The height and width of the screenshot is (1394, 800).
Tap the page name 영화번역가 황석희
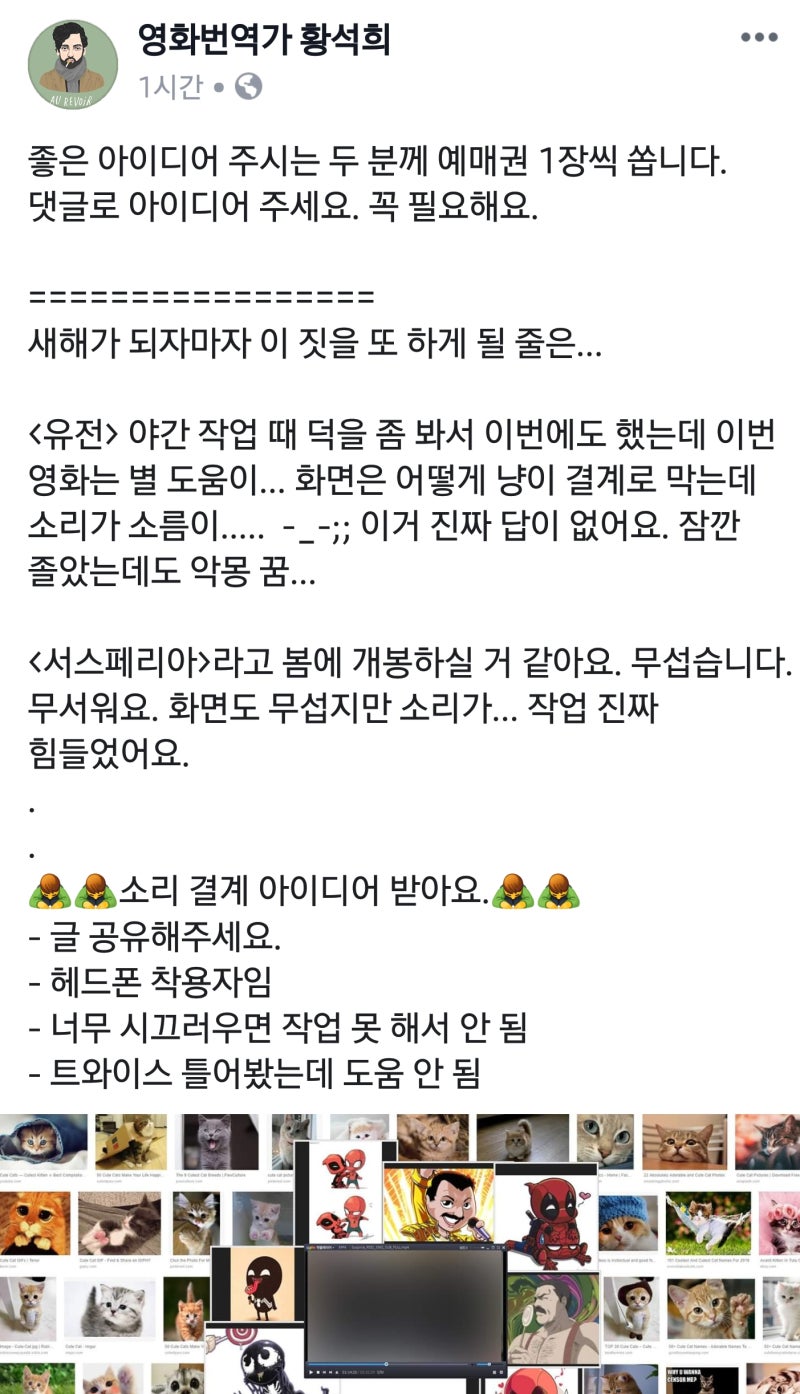[x=264, y=39]
